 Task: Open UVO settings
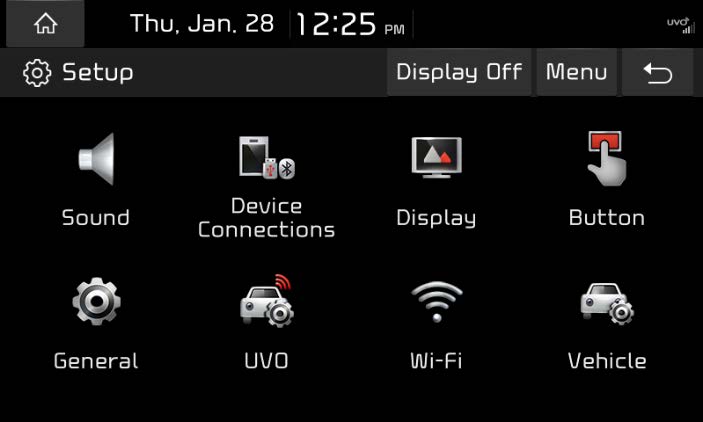point(266,325)
